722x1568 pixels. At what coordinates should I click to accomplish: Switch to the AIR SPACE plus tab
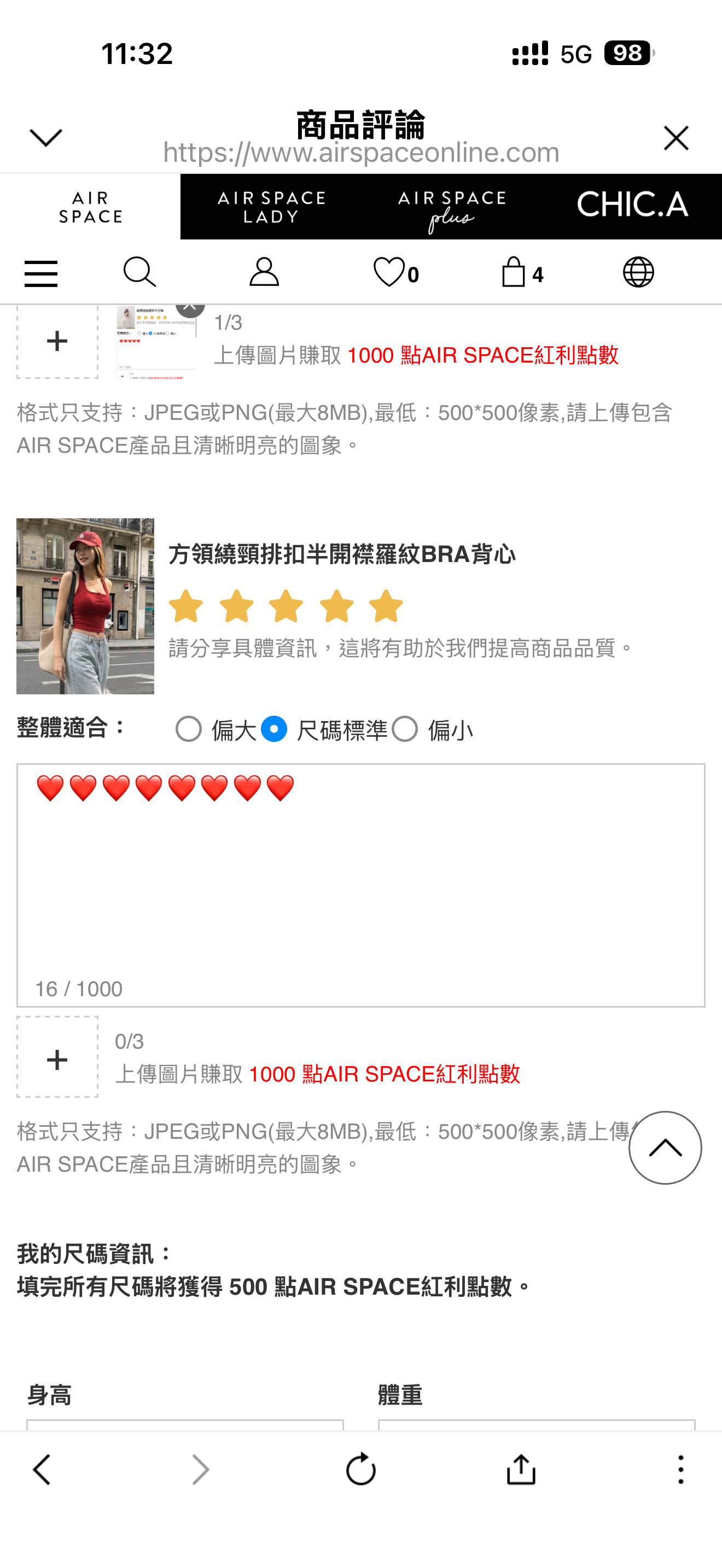(x=451, y=207)
